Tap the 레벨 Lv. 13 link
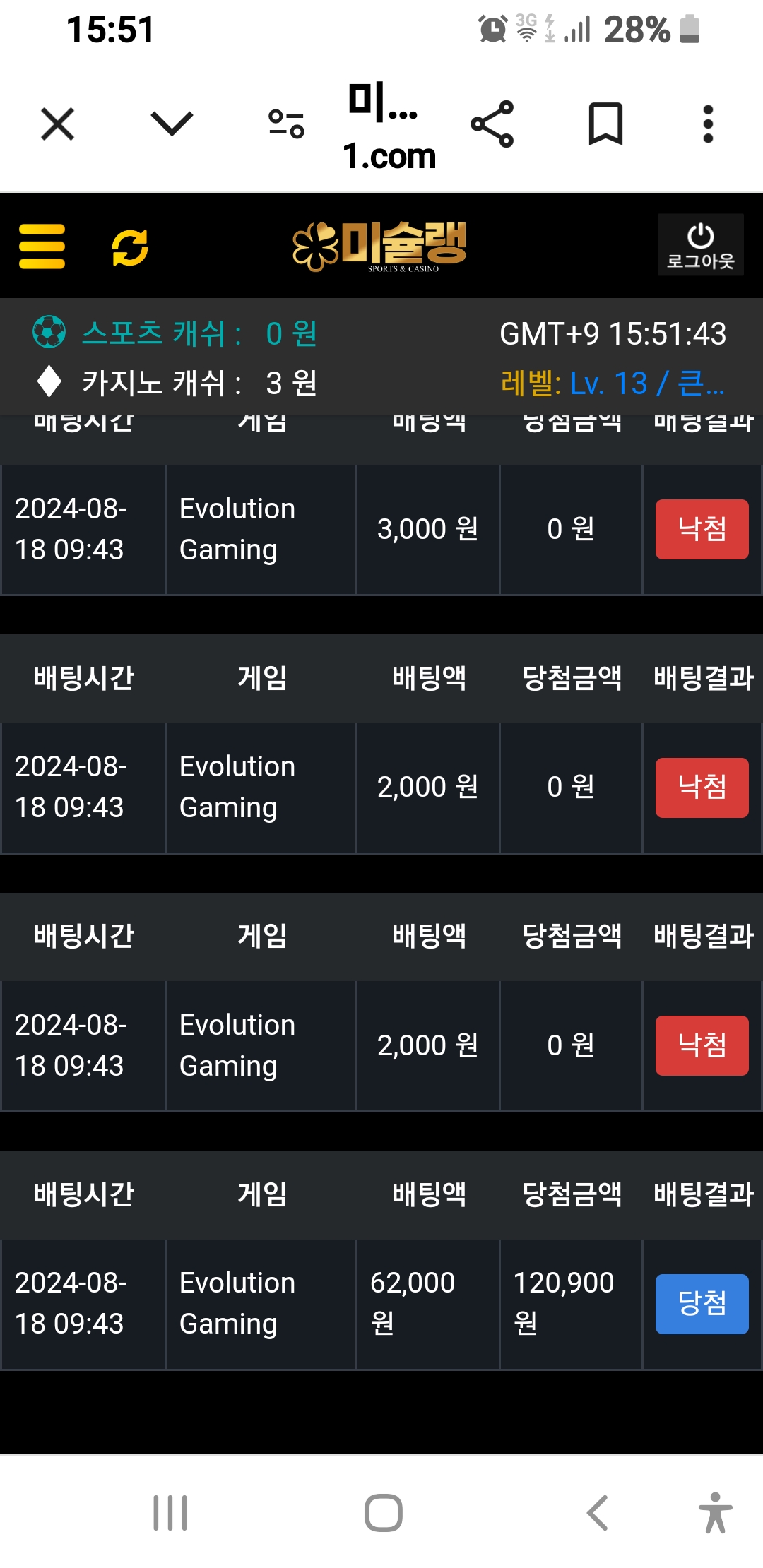Image resolution: width=763 pixels, height=1568 pixels. coord(613,384)
